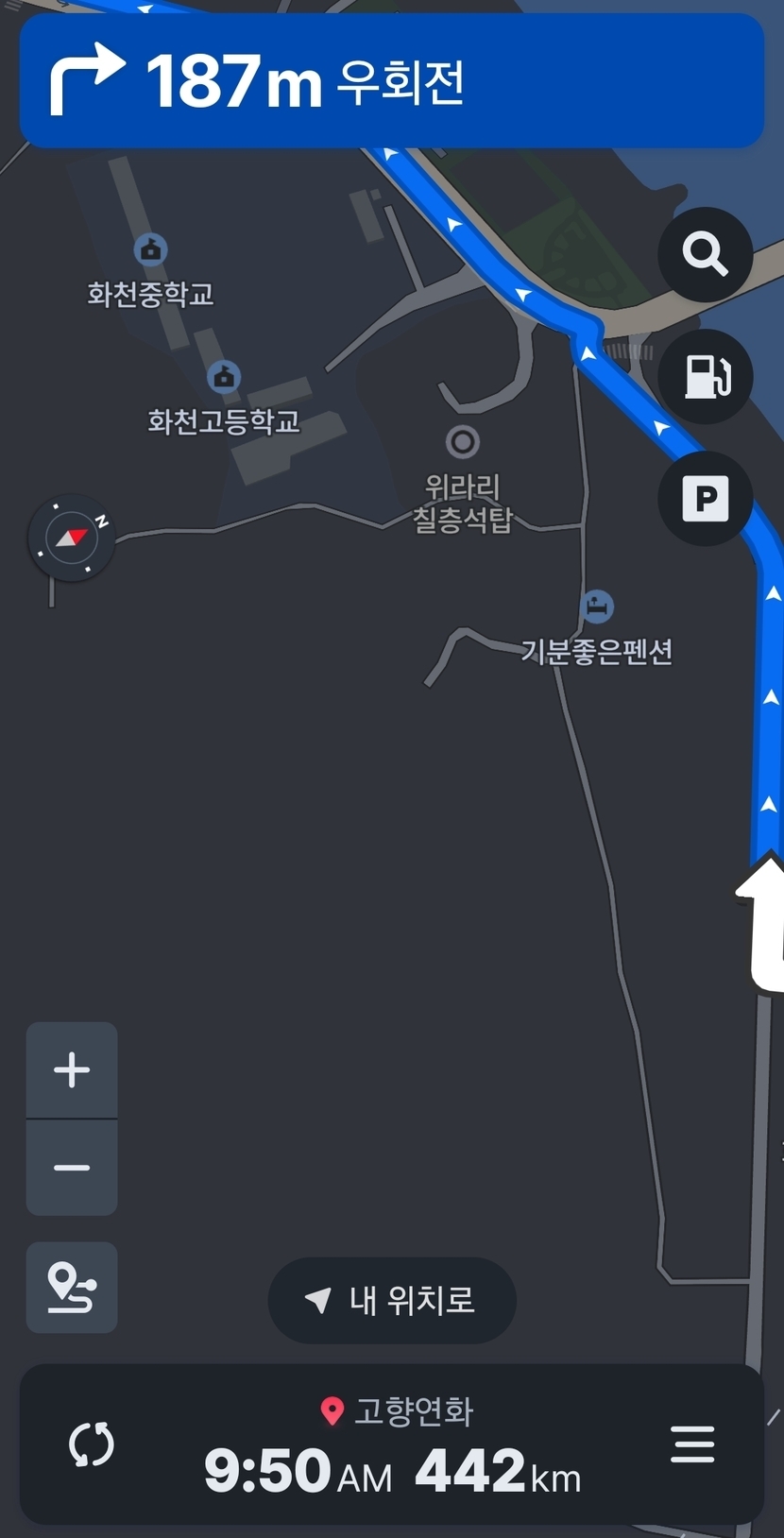Recenter map with 내 위치로 button
This screenshot has width=784, height=1538.
coord(392,1300)
